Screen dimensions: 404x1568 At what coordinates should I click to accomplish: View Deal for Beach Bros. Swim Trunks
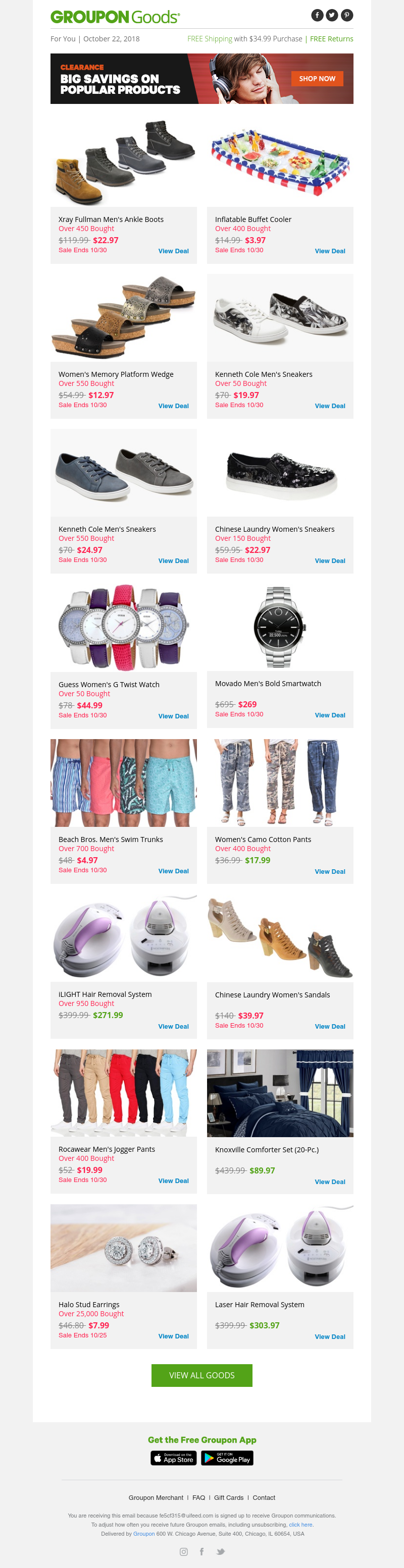coord(173,871)
